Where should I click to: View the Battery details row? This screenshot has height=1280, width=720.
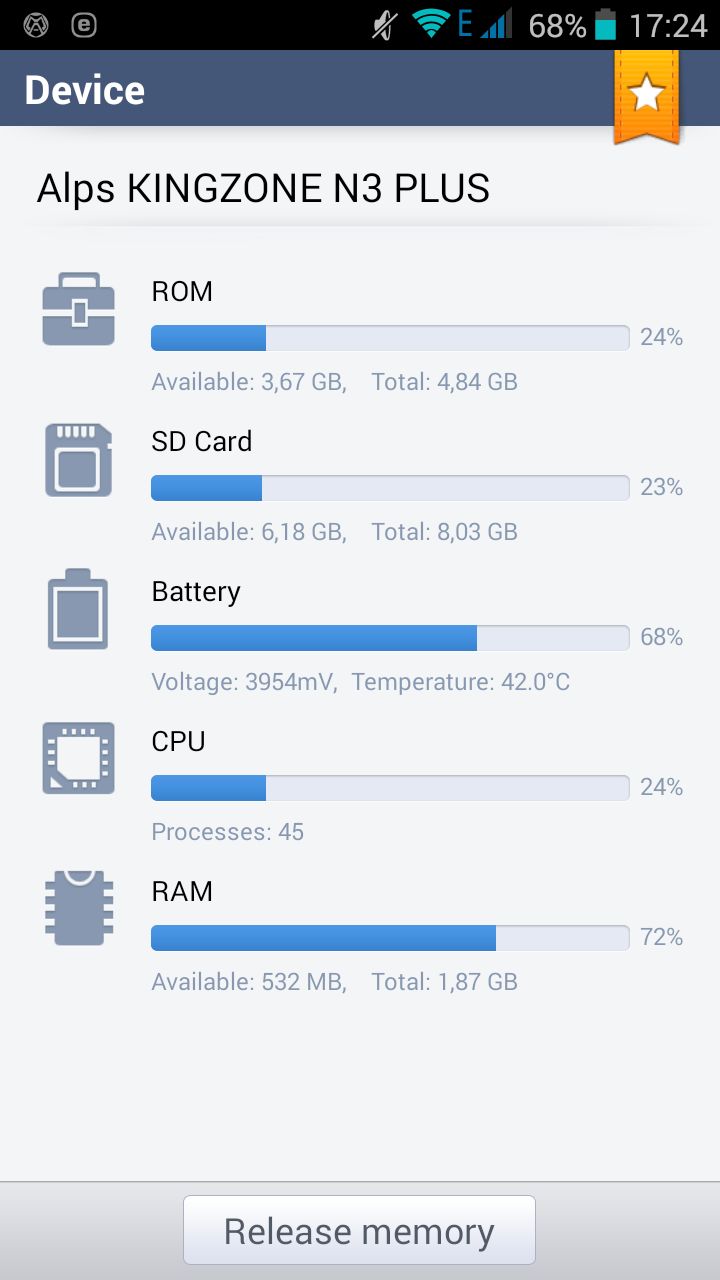click(360, 635)
